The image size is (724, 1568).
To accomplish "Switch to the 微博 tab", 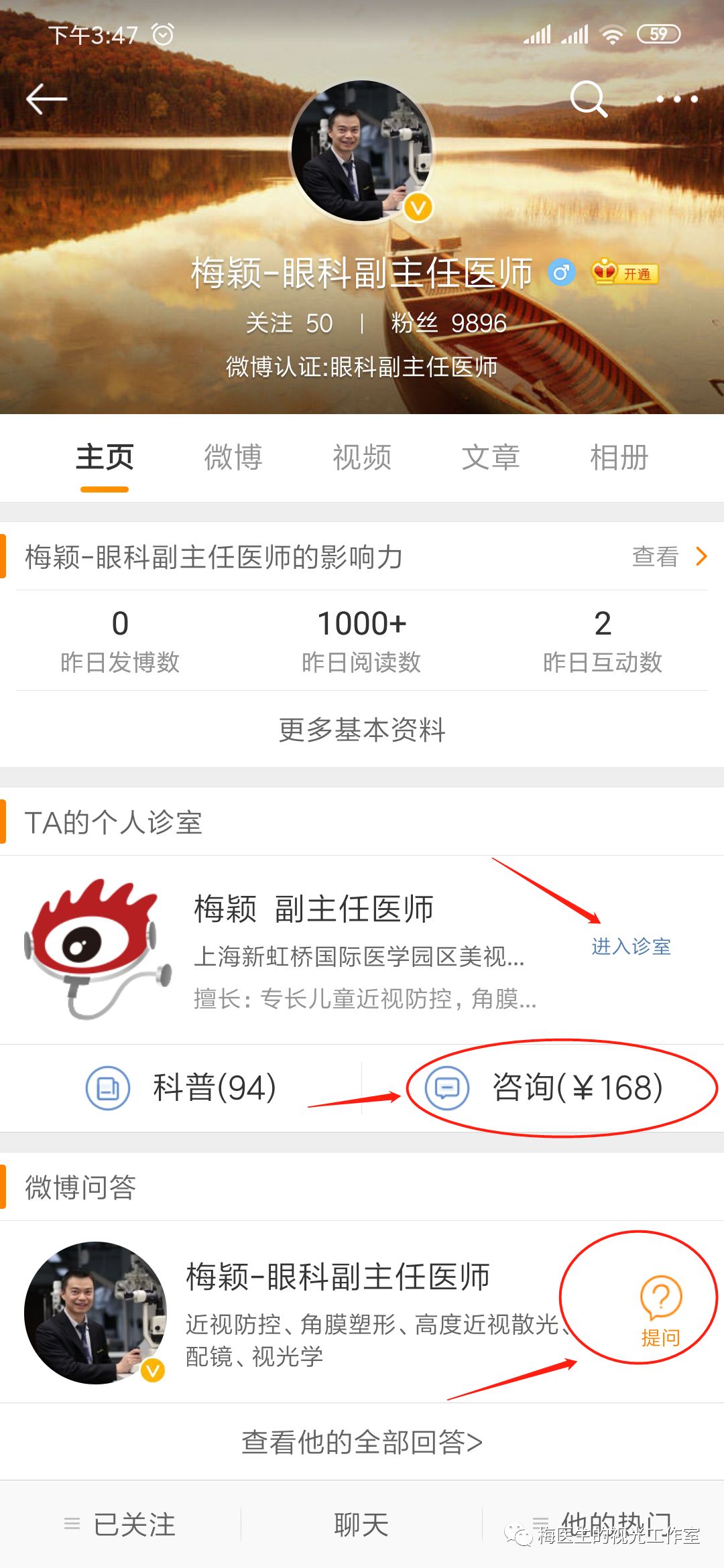I will click(233, 458).
